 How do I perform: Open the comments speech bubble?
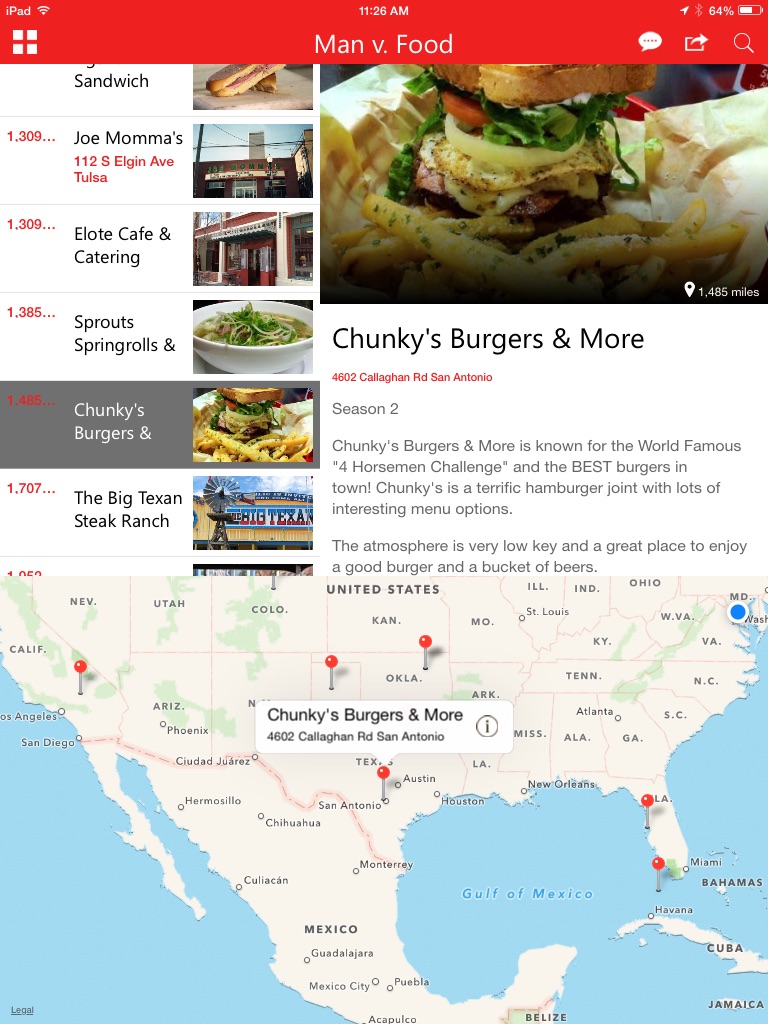point(650,42)
